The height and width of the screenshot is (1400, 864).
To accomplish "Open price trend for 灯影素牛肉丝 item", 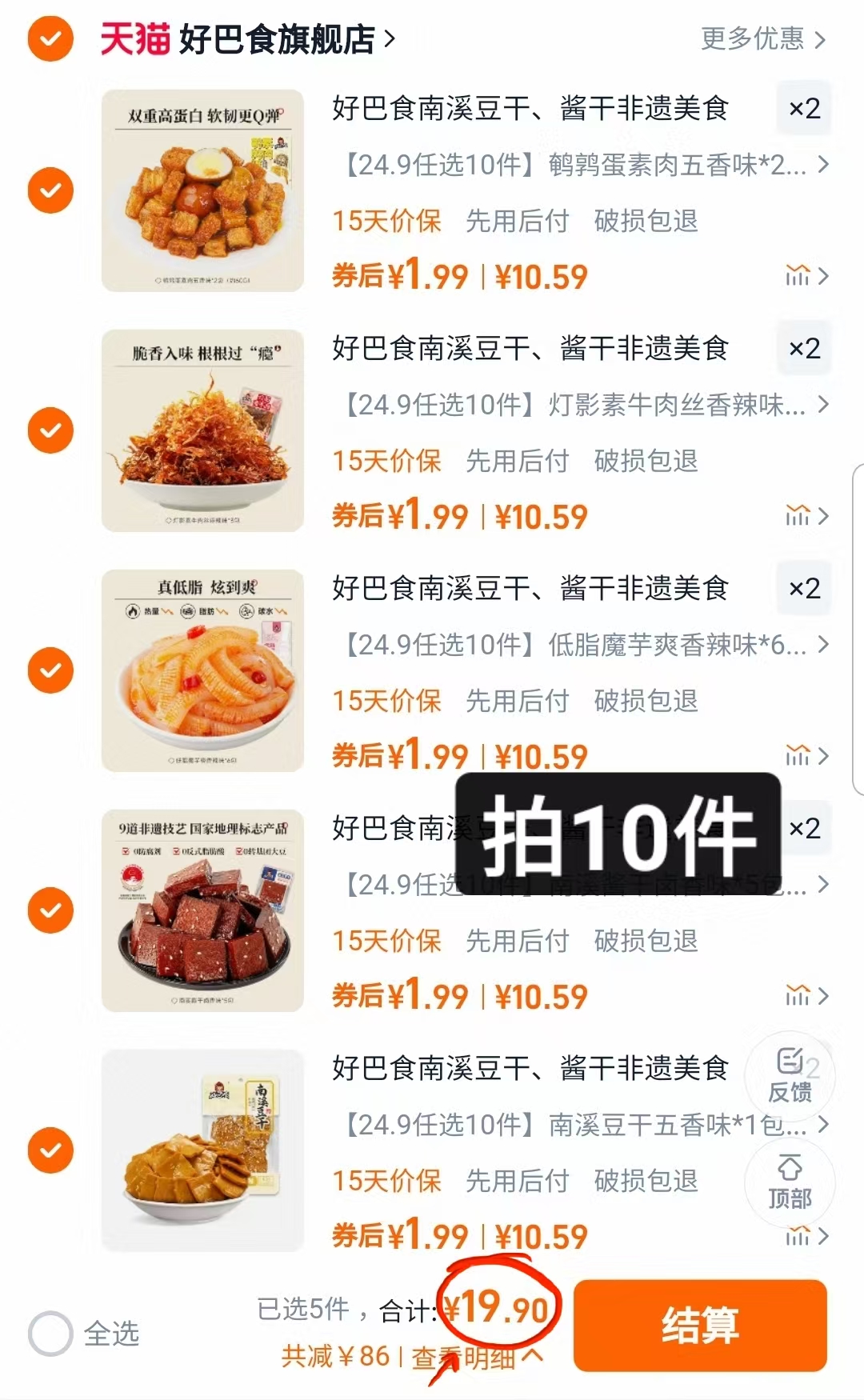I will pyautogui.click(x=798, y=515).
